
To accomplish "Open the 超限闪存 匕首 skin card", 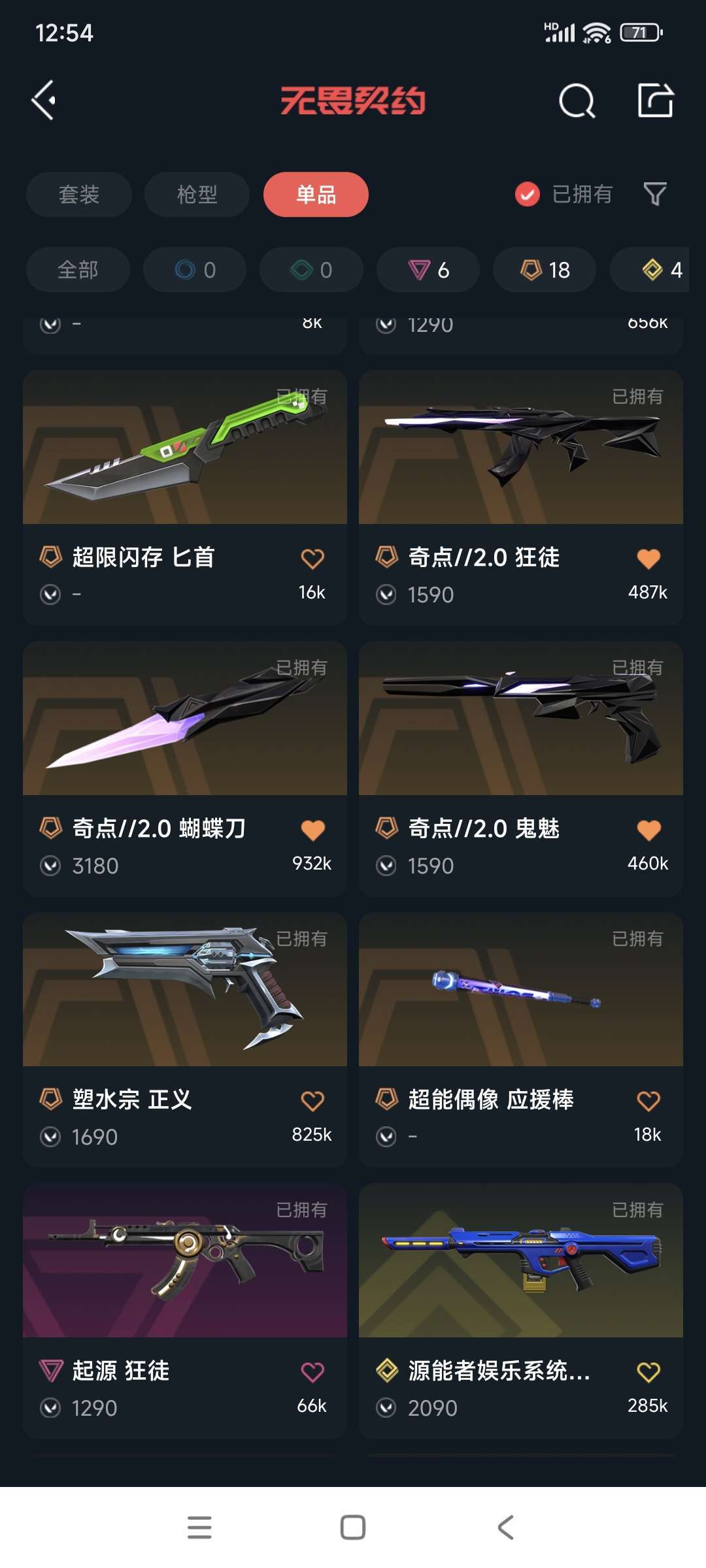I will coord(185,498).
